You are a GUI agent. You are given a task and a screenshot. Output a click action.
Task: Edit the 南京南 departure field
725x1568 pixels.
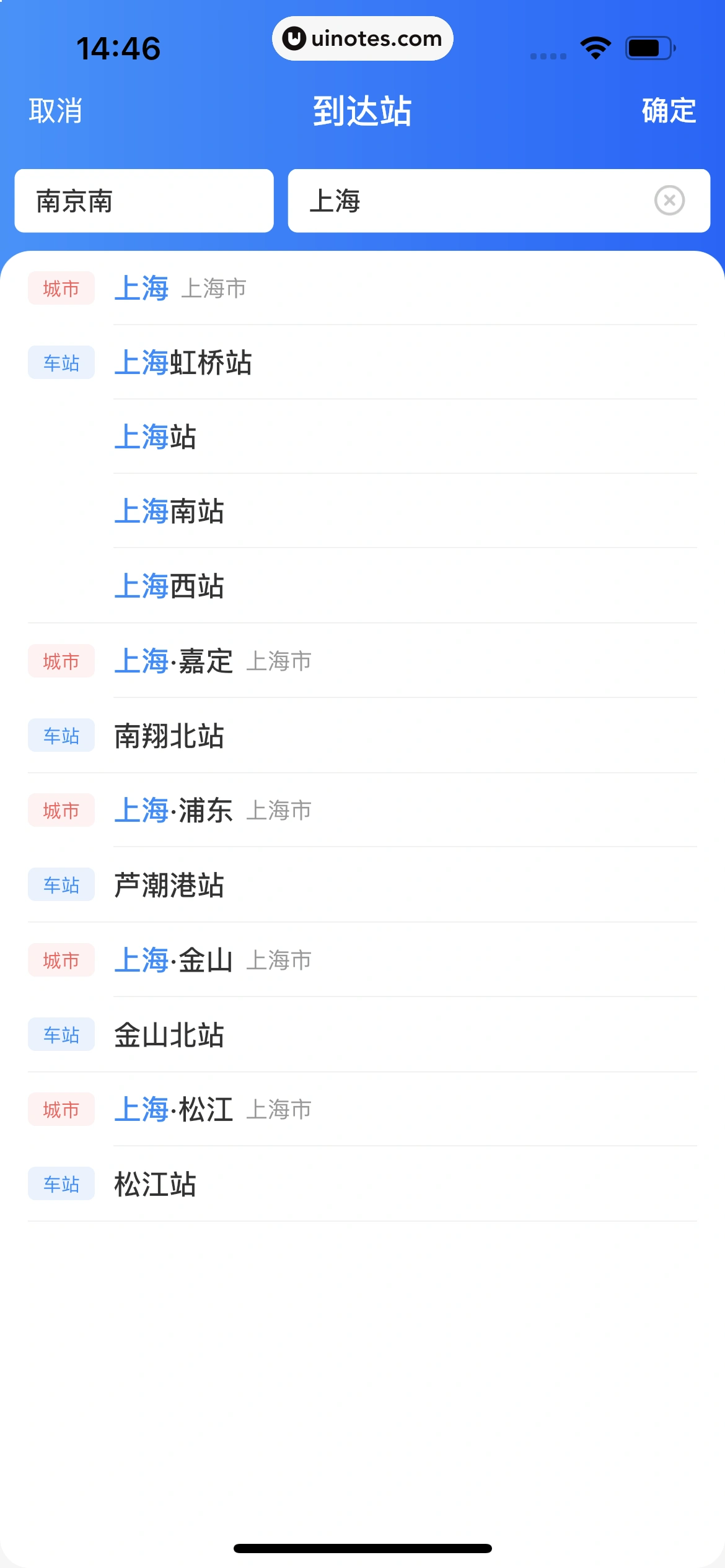pos(144,201)
